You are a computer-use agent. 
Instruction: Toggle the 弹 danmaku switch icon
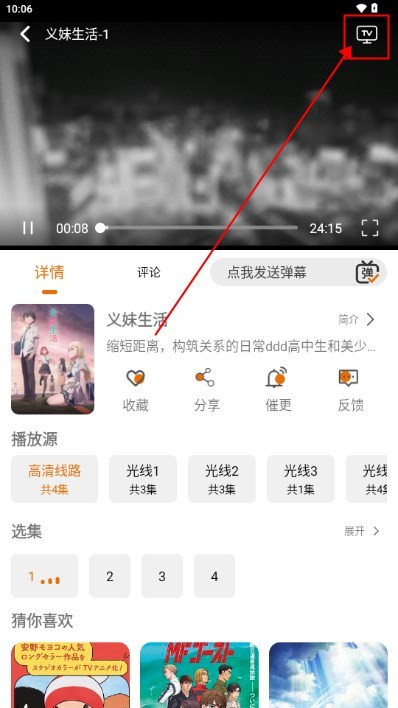click(367, 272)
